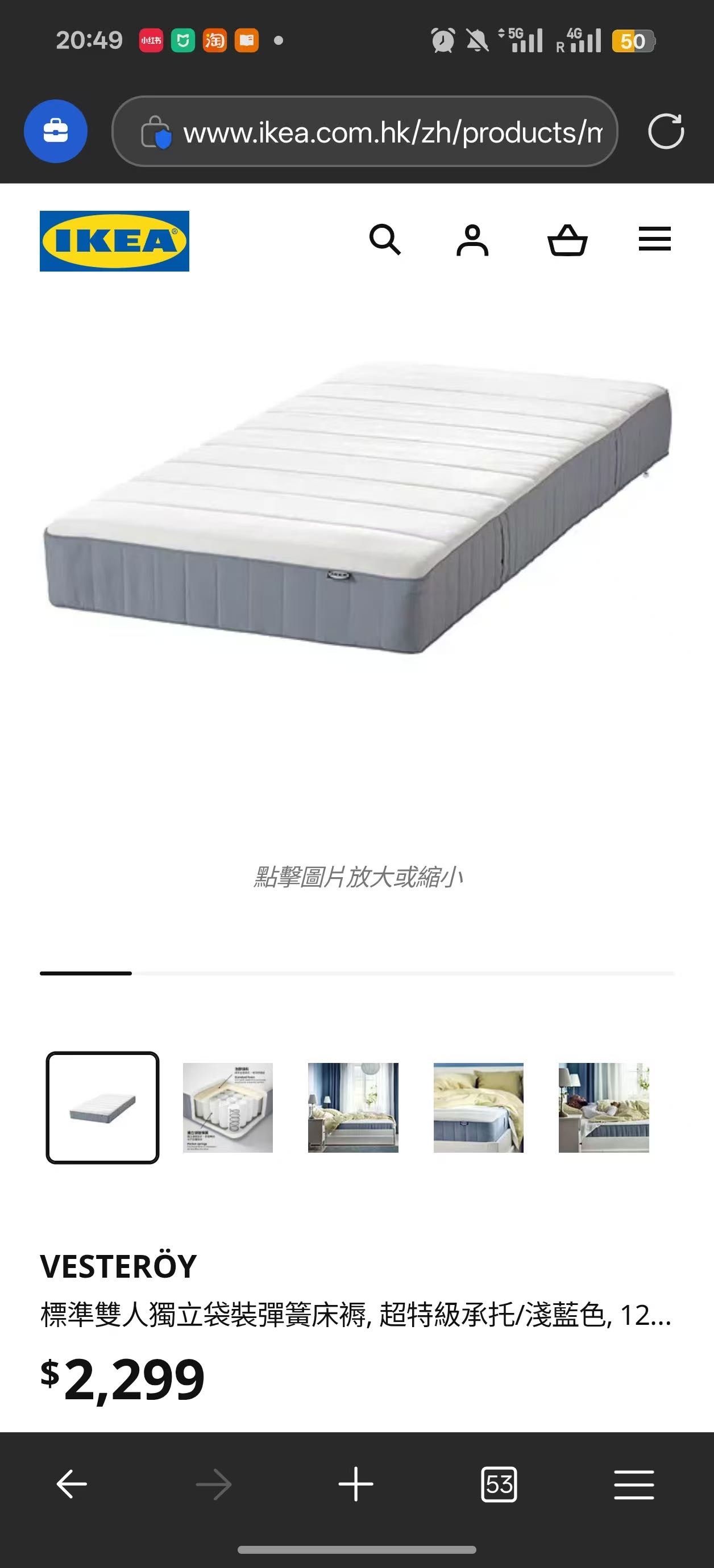Open the IKEA hamburger menu
The width and height of the screenshot is (714, 1568).
654,239
